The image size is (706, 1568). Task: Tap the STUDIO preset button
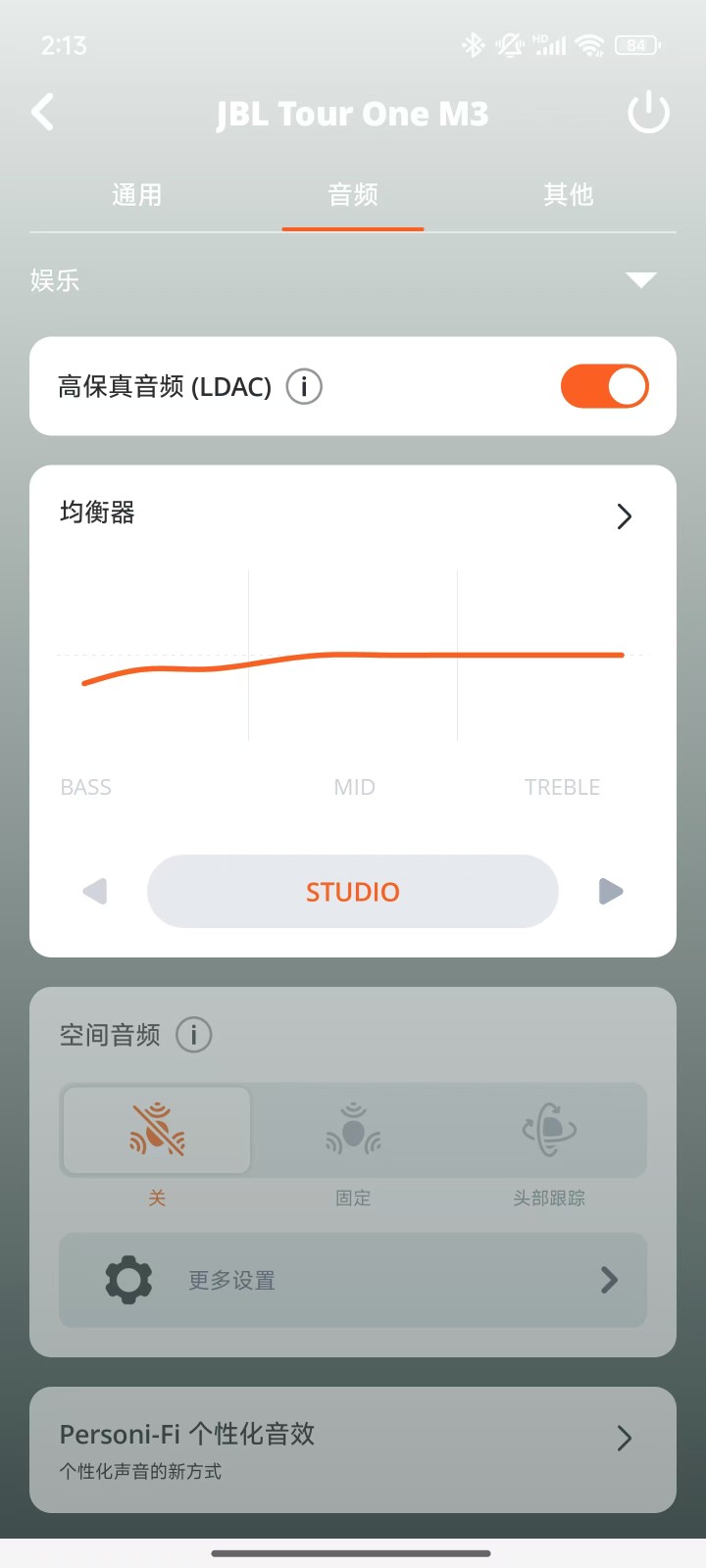353,892
